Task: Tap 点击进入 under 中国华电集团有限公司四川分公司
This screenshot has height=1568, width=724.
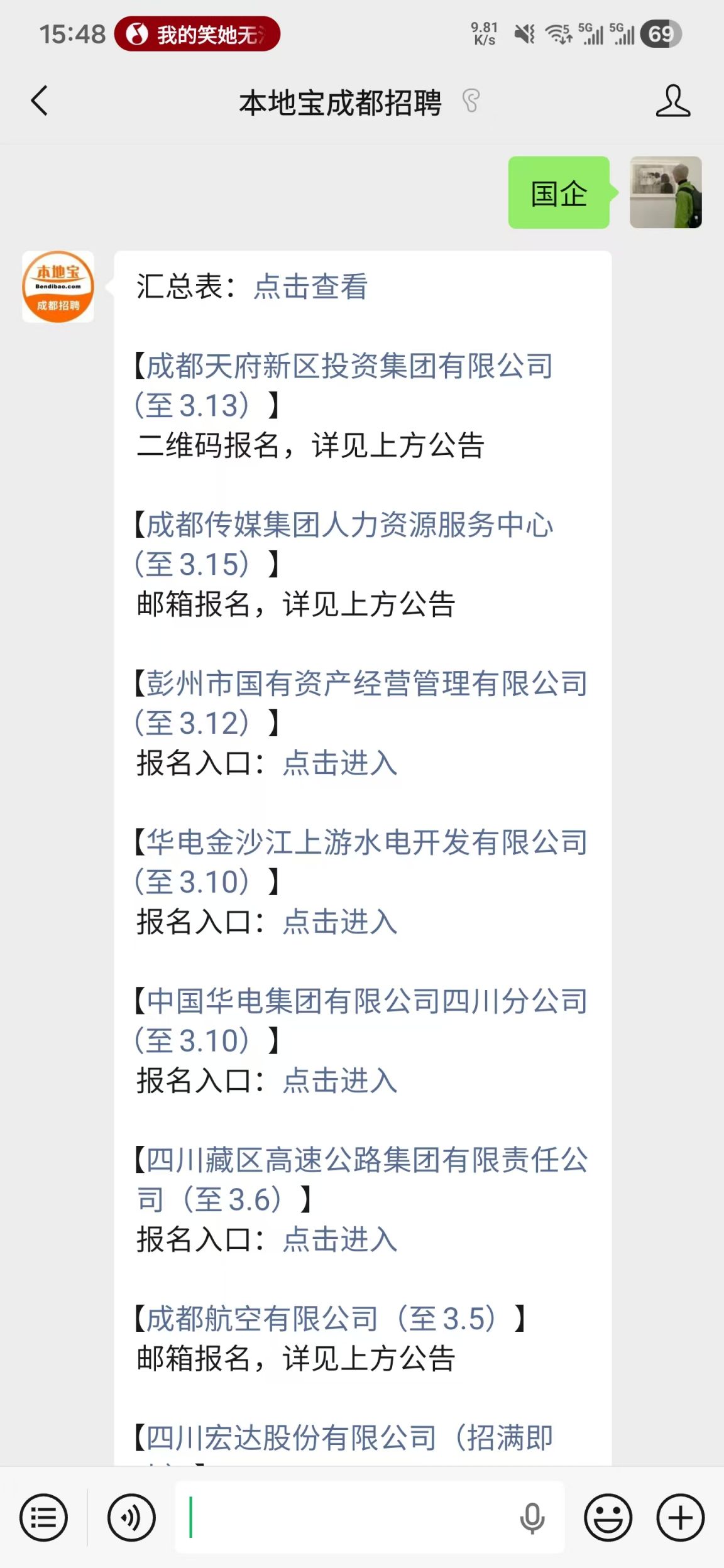Action: coord(340,1081)
